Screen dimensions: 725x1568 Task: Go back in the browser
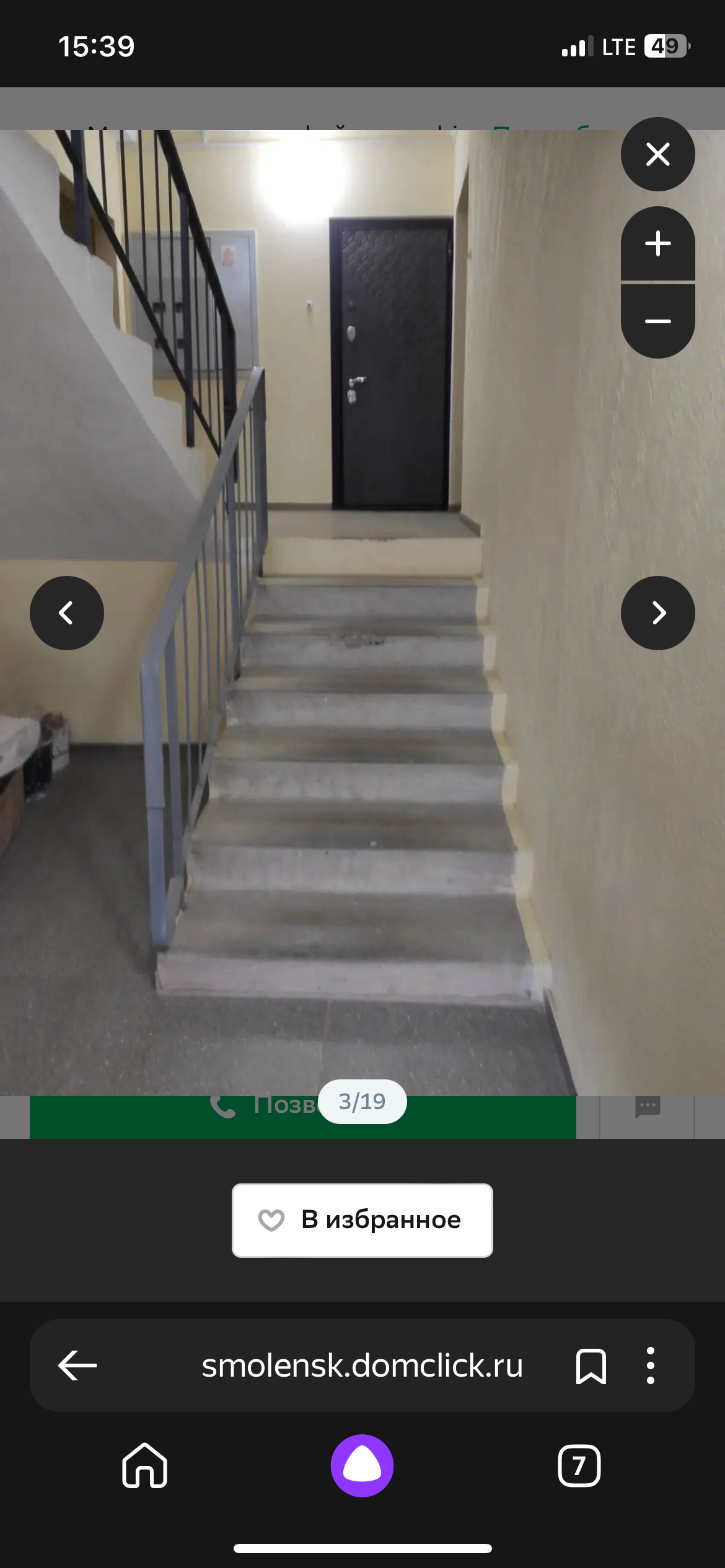77,1365
